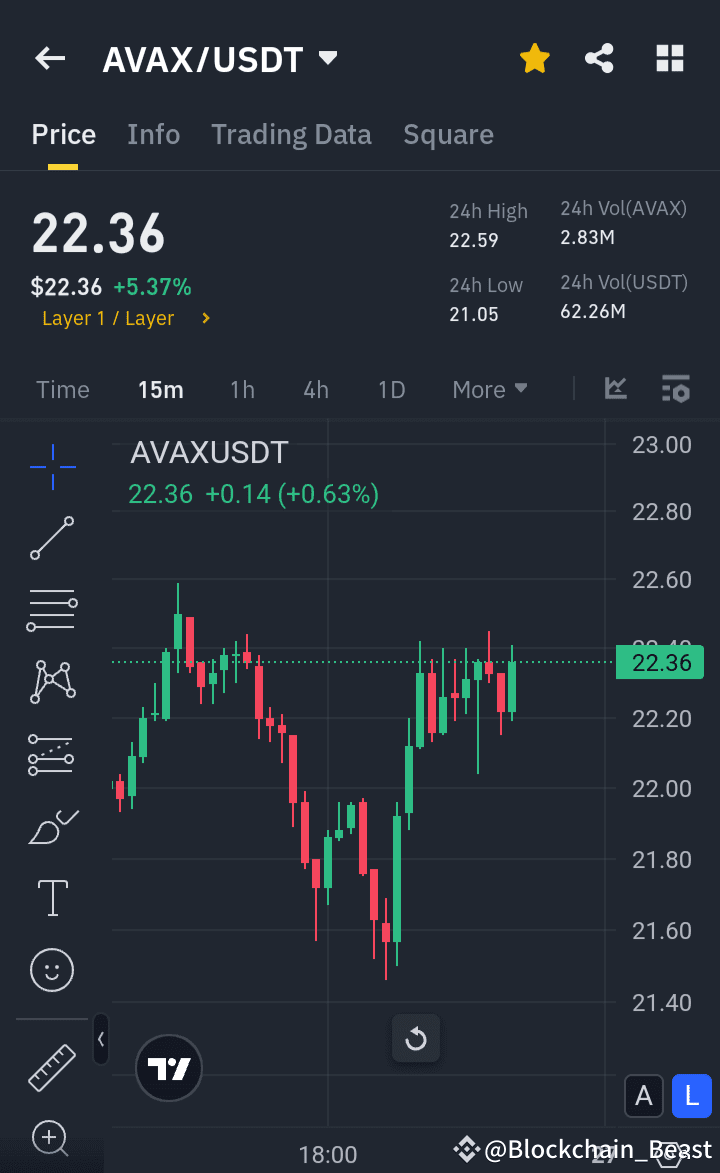Tap the TradingView logo on the chart

point(168,1068)
